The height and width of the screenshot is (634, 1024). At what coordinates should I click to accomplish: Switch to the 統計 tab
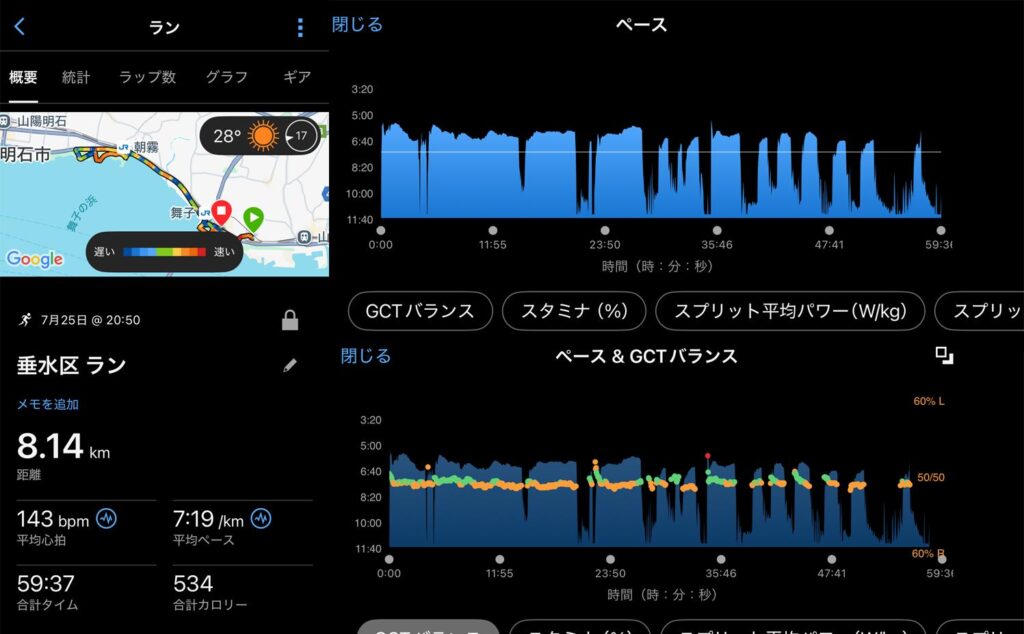pyautogui.click(x=76, y=77)
